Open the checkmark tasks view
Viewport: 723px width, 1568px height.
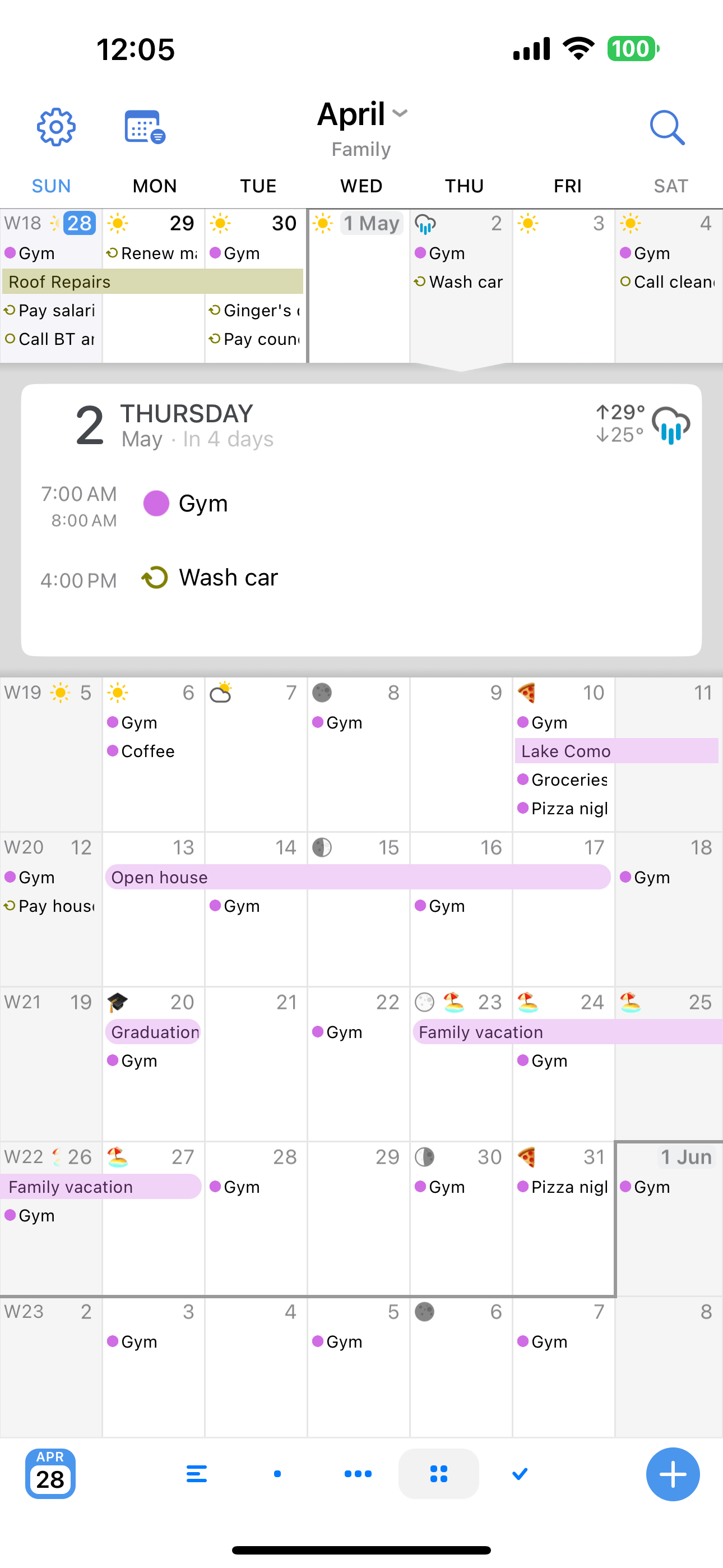tap(520, 1474)
